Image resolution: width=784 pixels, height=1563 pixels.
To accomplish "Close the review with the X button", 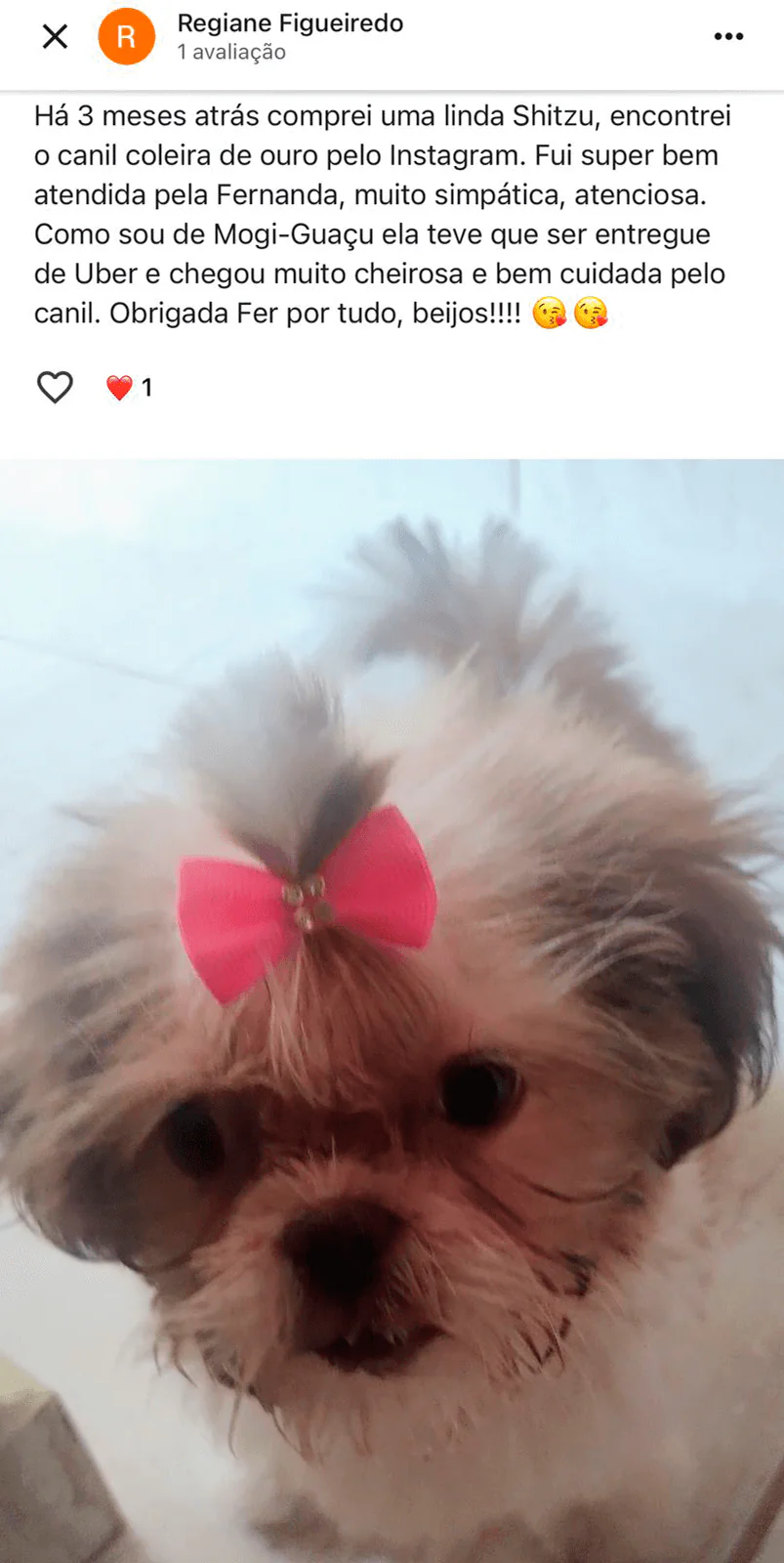I will pos(56,37).
